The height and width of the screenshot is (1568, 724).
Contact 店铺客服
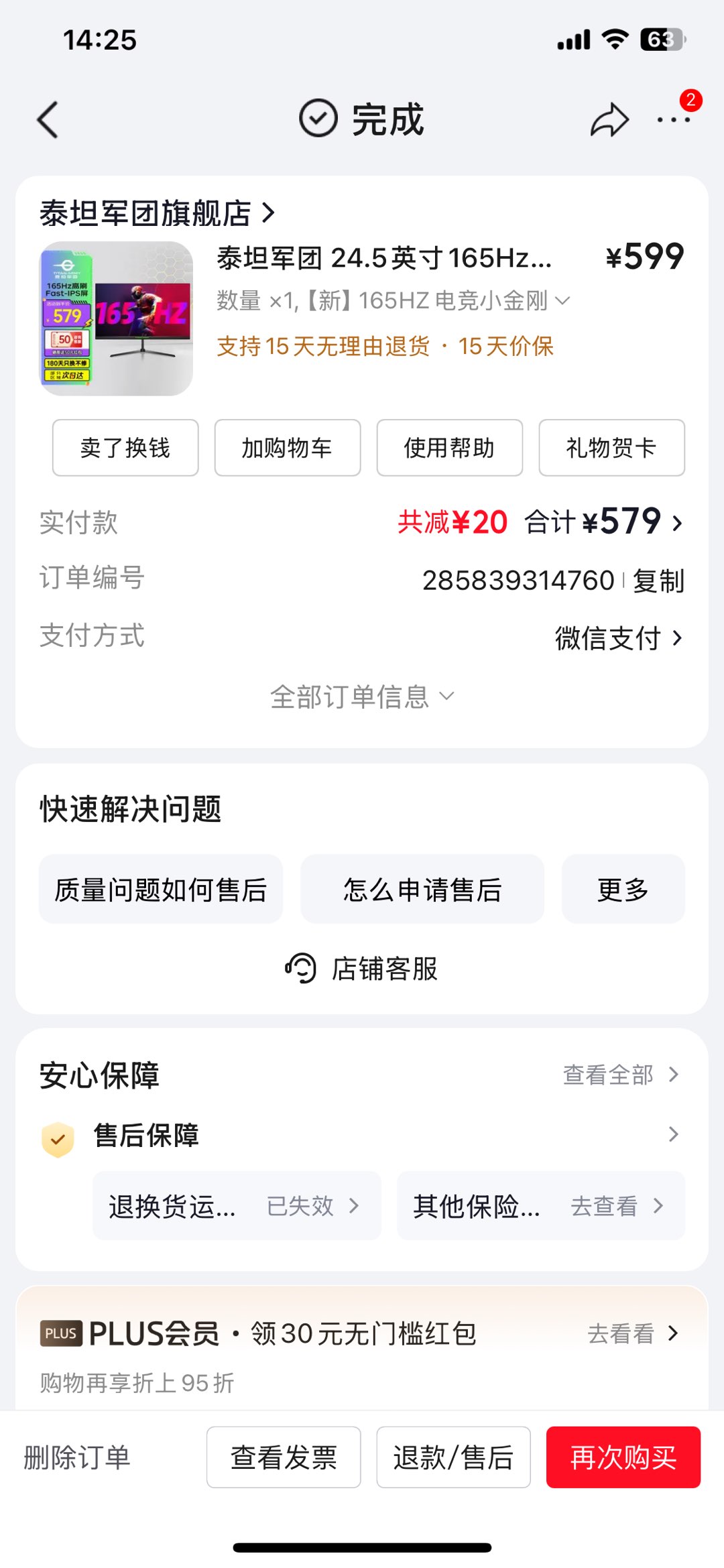[362, 969]
